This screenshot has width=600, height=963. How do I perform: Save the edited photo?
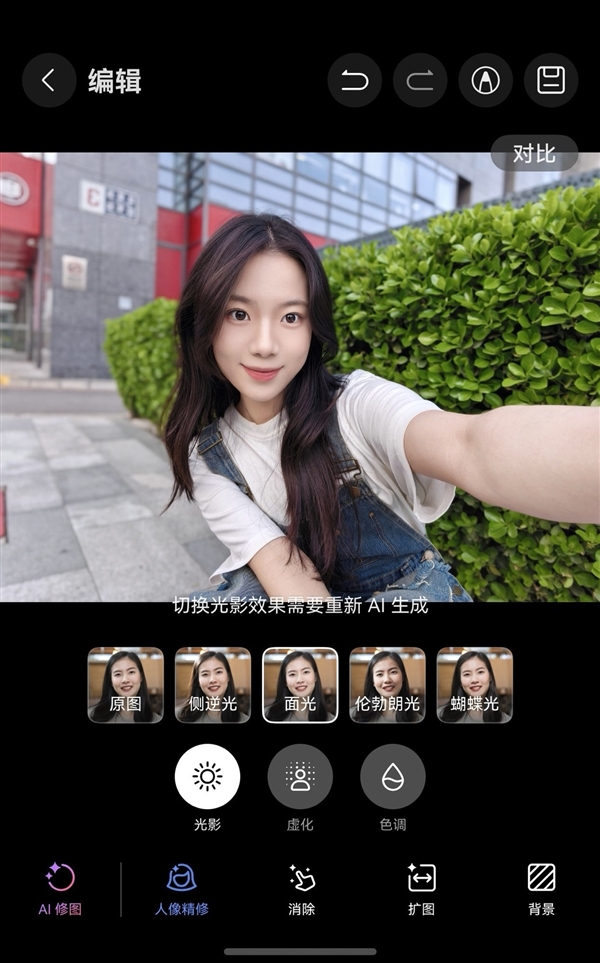point(551,80)
